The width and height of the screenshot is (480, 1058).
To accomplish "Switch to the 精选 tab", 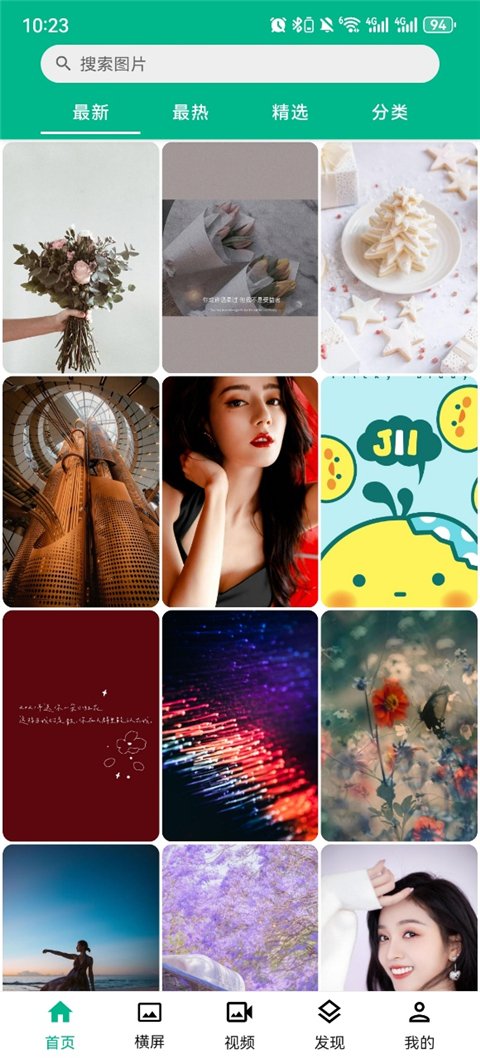I will click(x=290, y=112).
